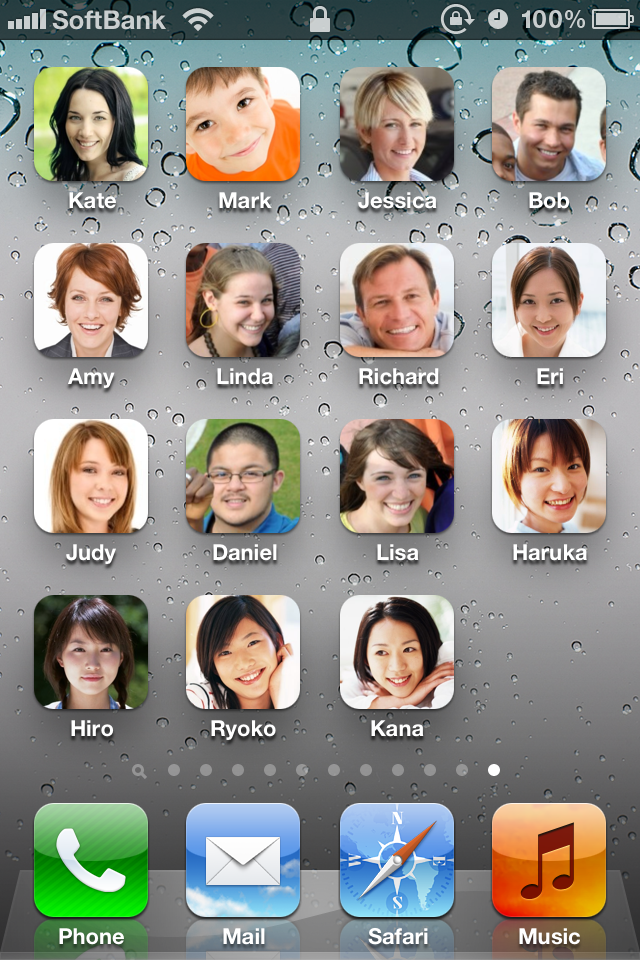Tap the Linda icon
Viewport: 640px width, 960px height.
[x=243, y=300]
